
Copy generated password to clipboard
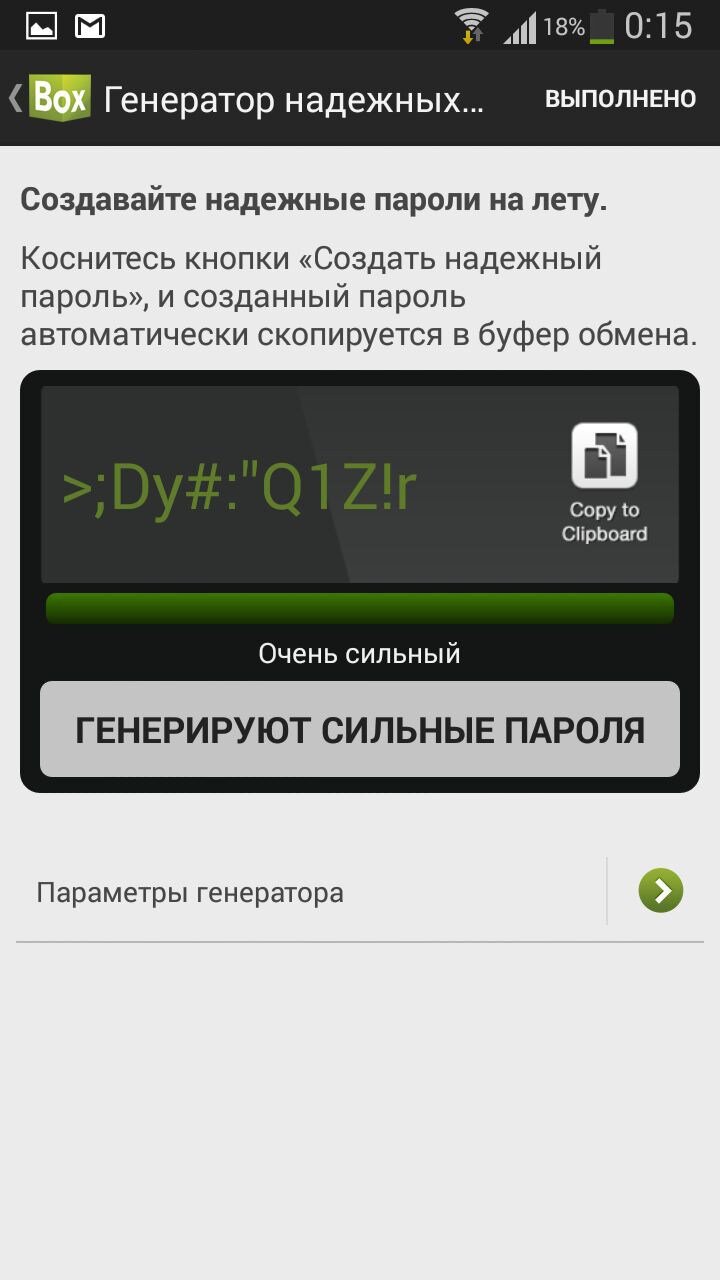tap(604, 483)
